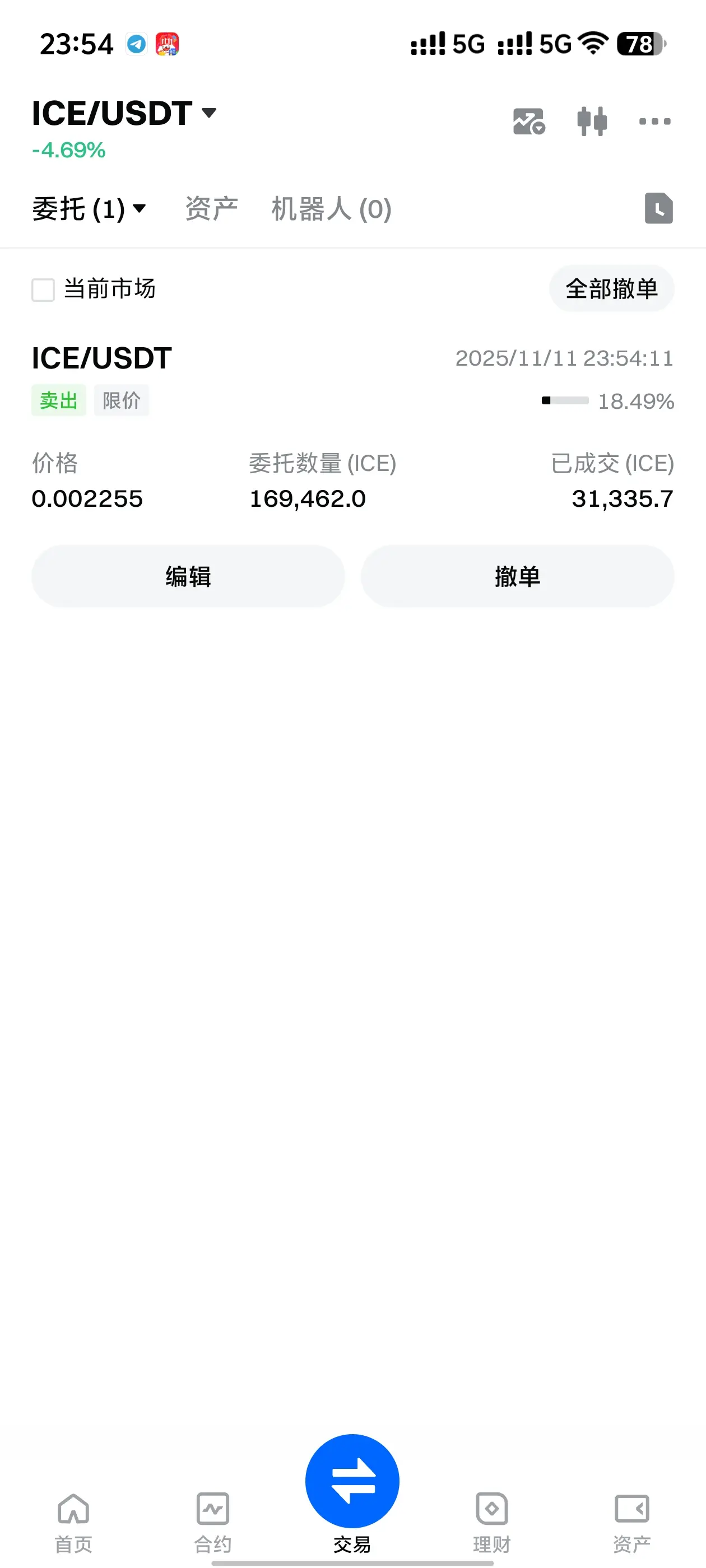Check the 当前市场 checkbox
This screenshot has width=706, height=1568.
(x=43, y=290)
